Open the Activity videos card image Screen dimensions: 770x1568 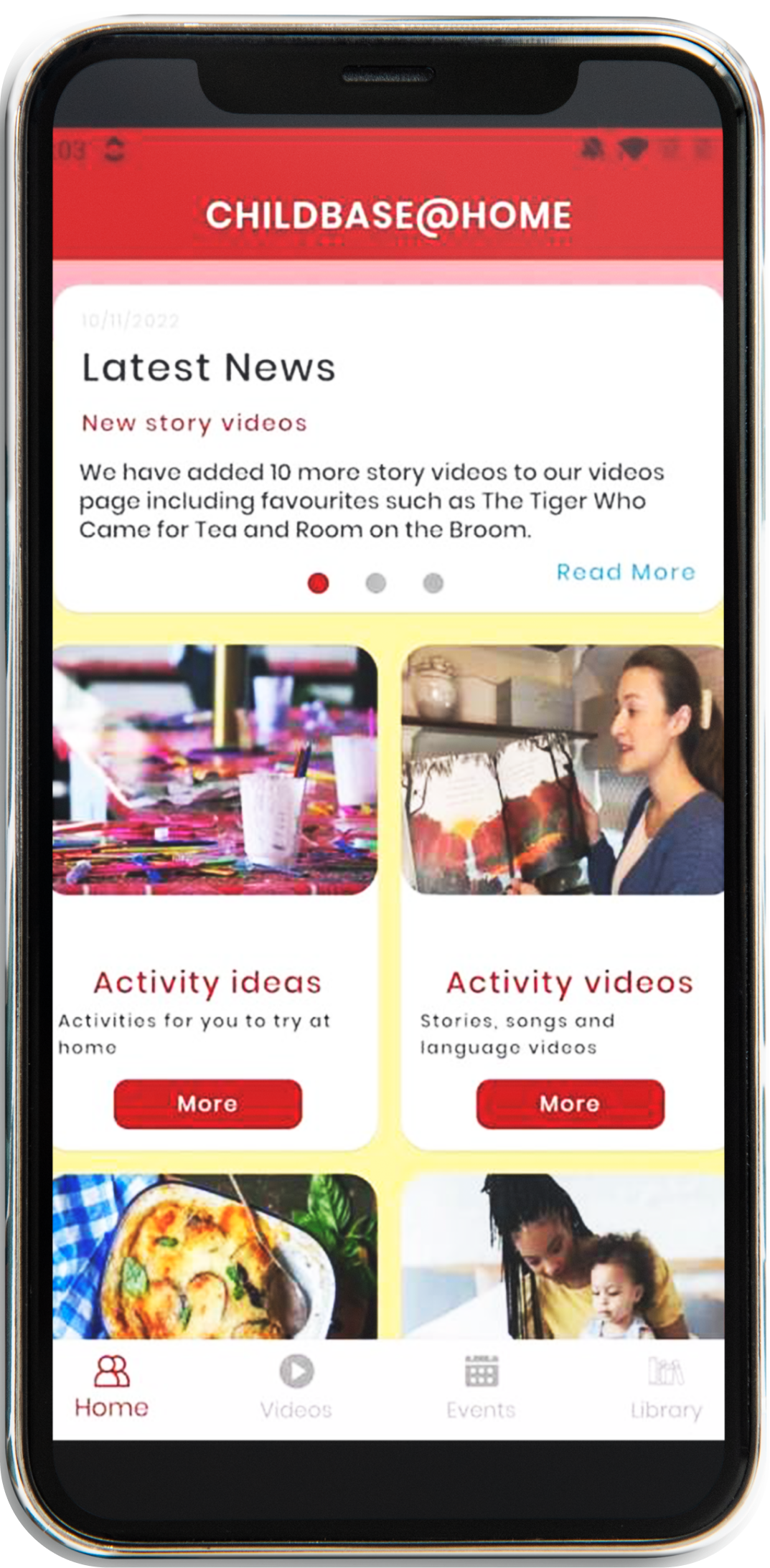click(563, 770)
